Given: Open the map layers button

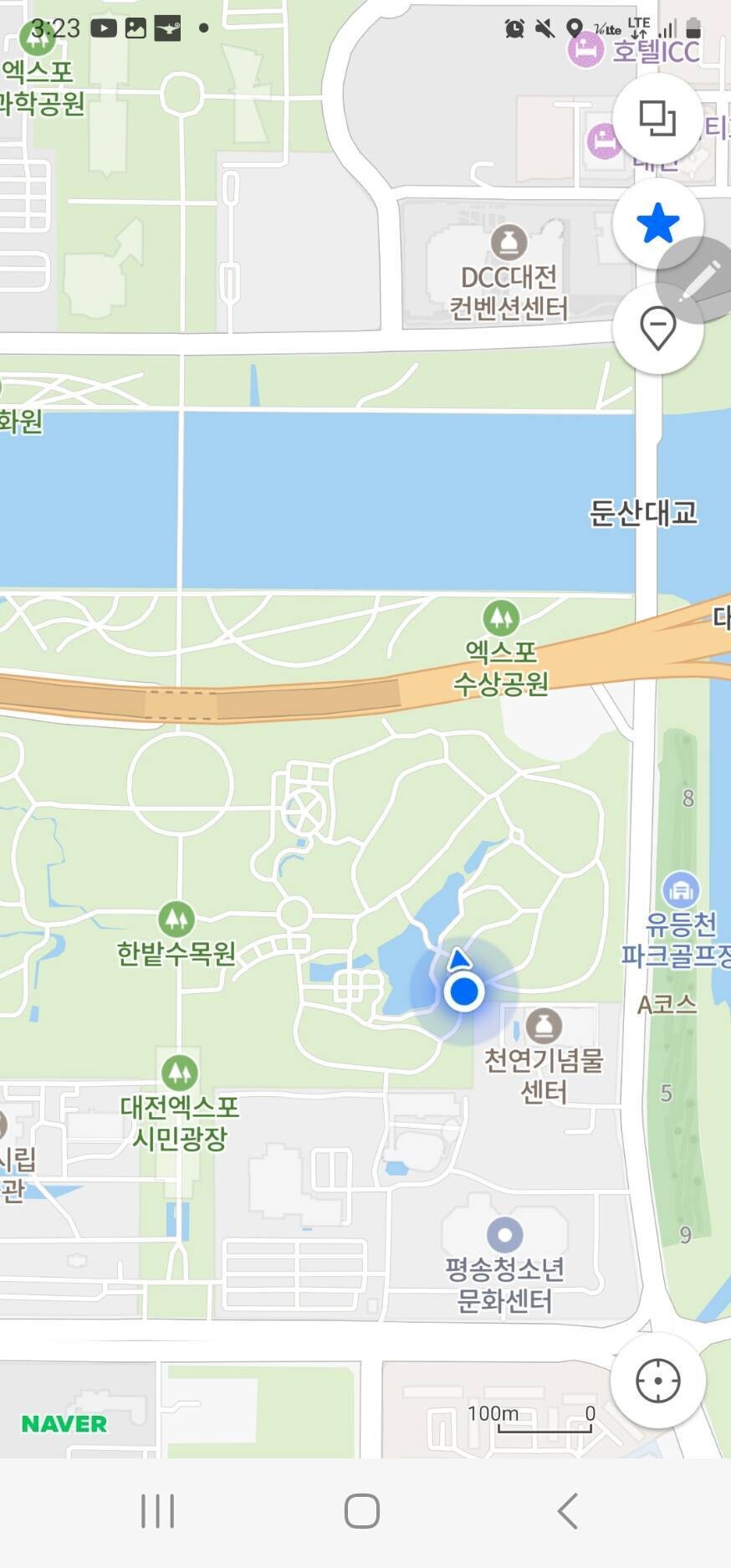Looking at the screenshot, I should coord(657,118).
